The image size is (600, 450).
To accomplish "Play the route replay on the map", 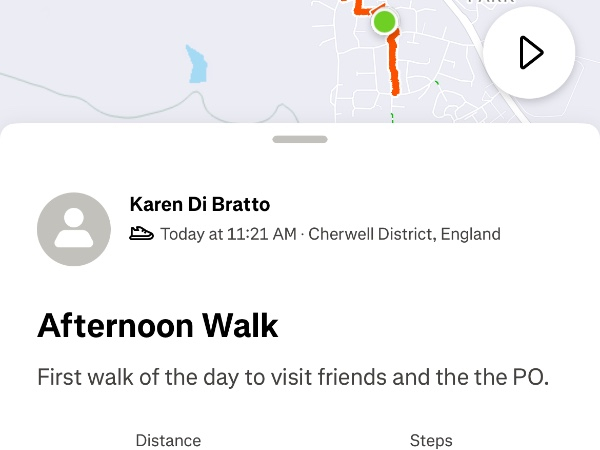I will [x=529, y=53].
